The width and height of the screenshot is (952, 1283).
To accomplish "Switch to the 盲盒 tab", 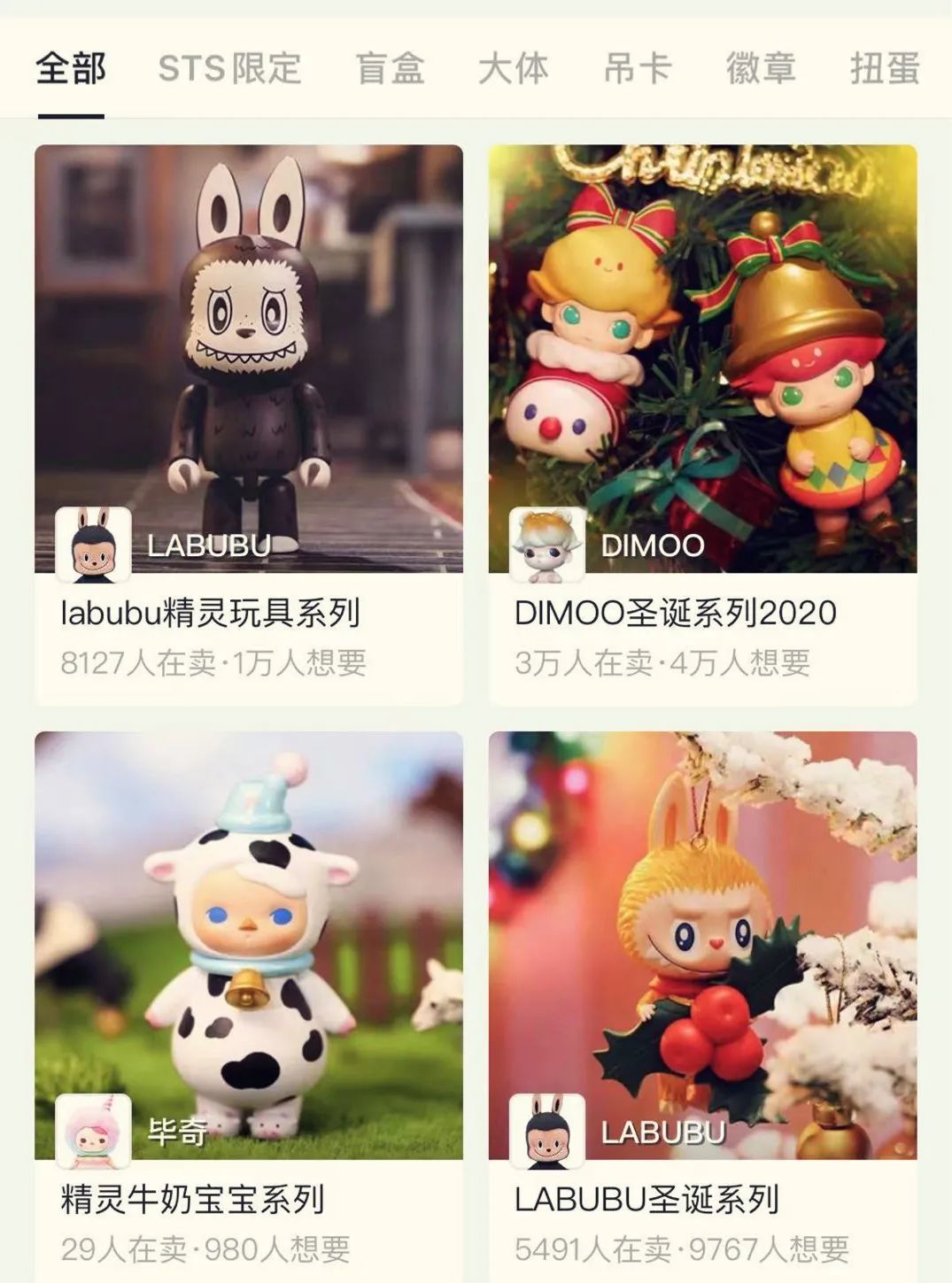I will [x=390, y=68].
